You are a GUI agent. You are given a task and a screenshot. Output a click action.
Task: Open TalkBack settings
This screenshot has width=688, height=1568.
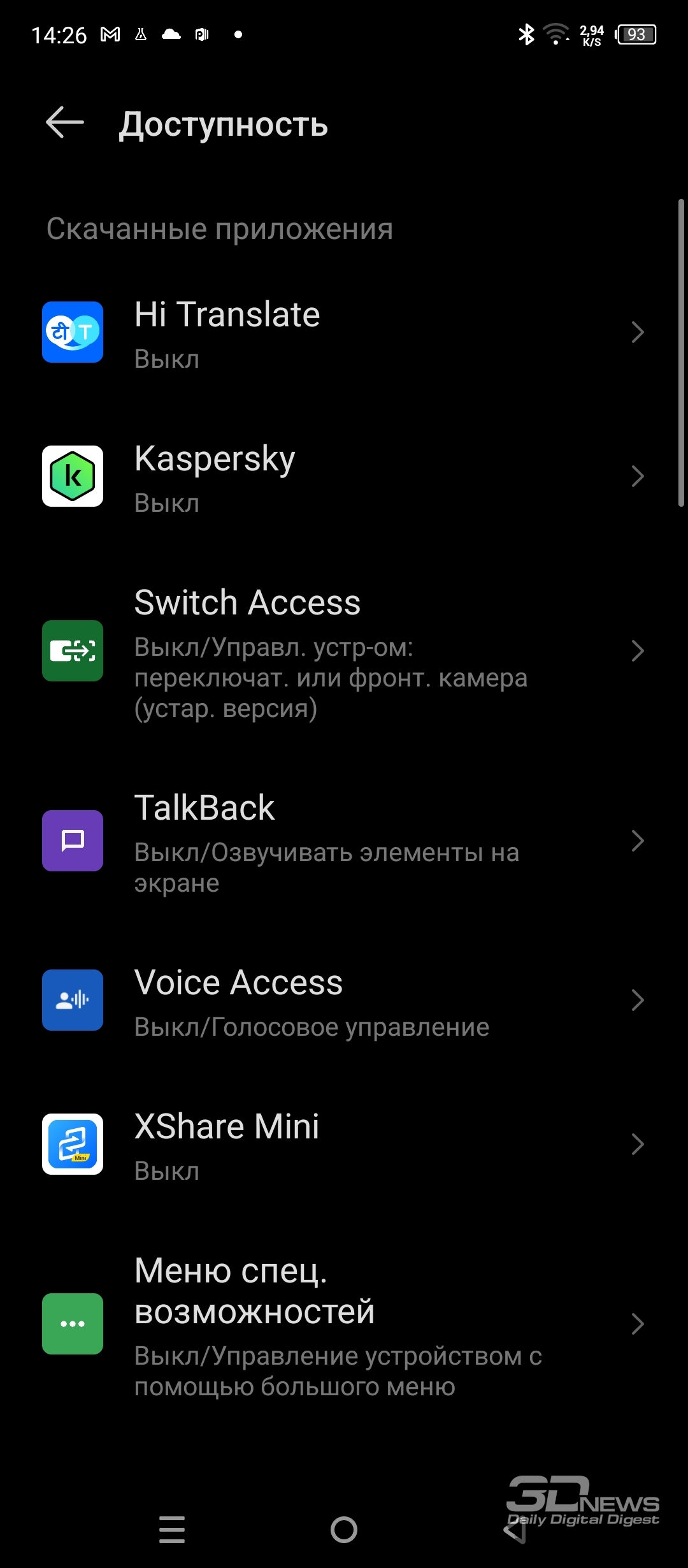click(x=344, y=841)
